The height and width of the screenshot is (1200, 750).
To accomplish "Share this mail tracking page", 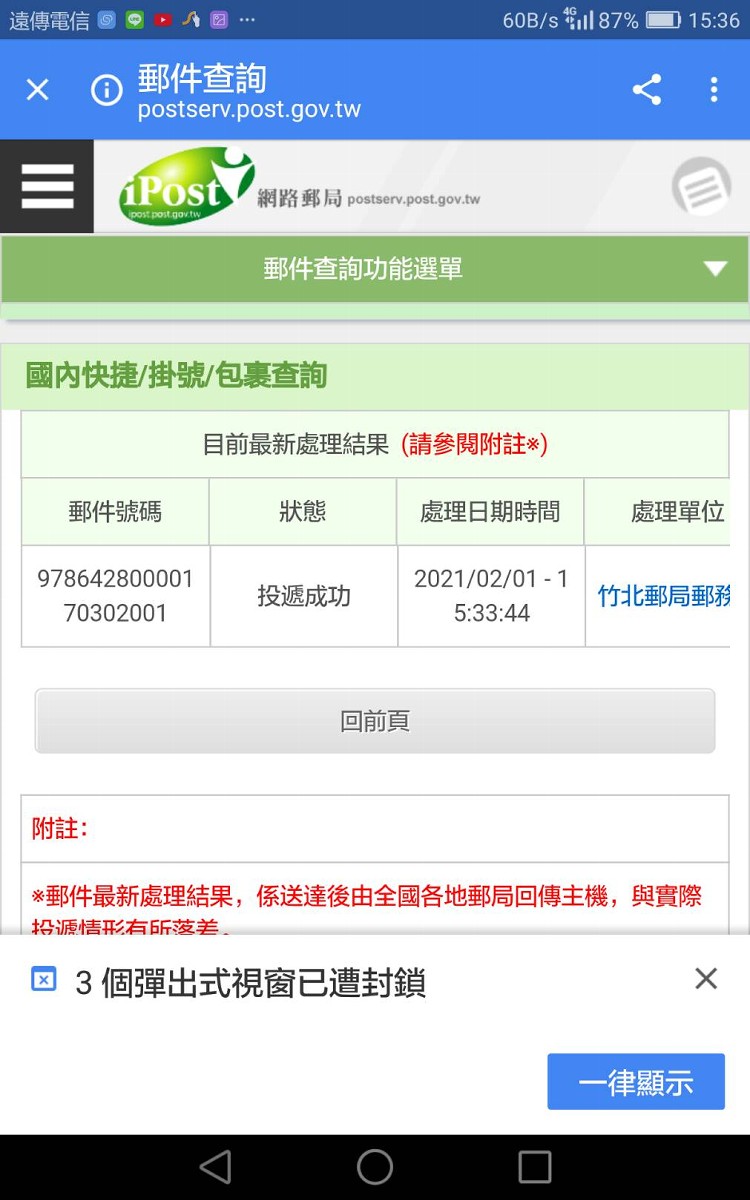I will click(647, 90).
